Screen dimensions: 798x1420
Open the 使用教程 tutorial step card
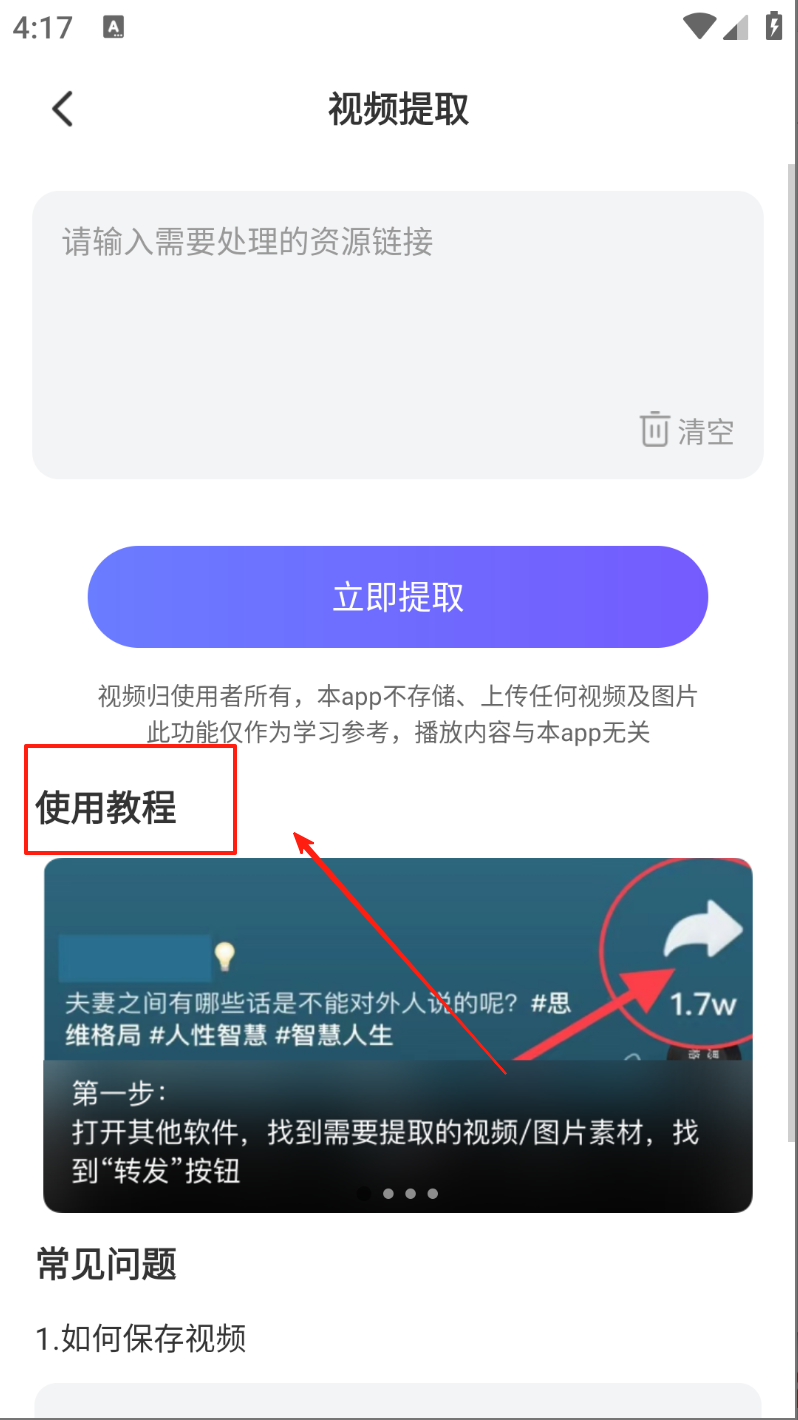pos(398,1034)
